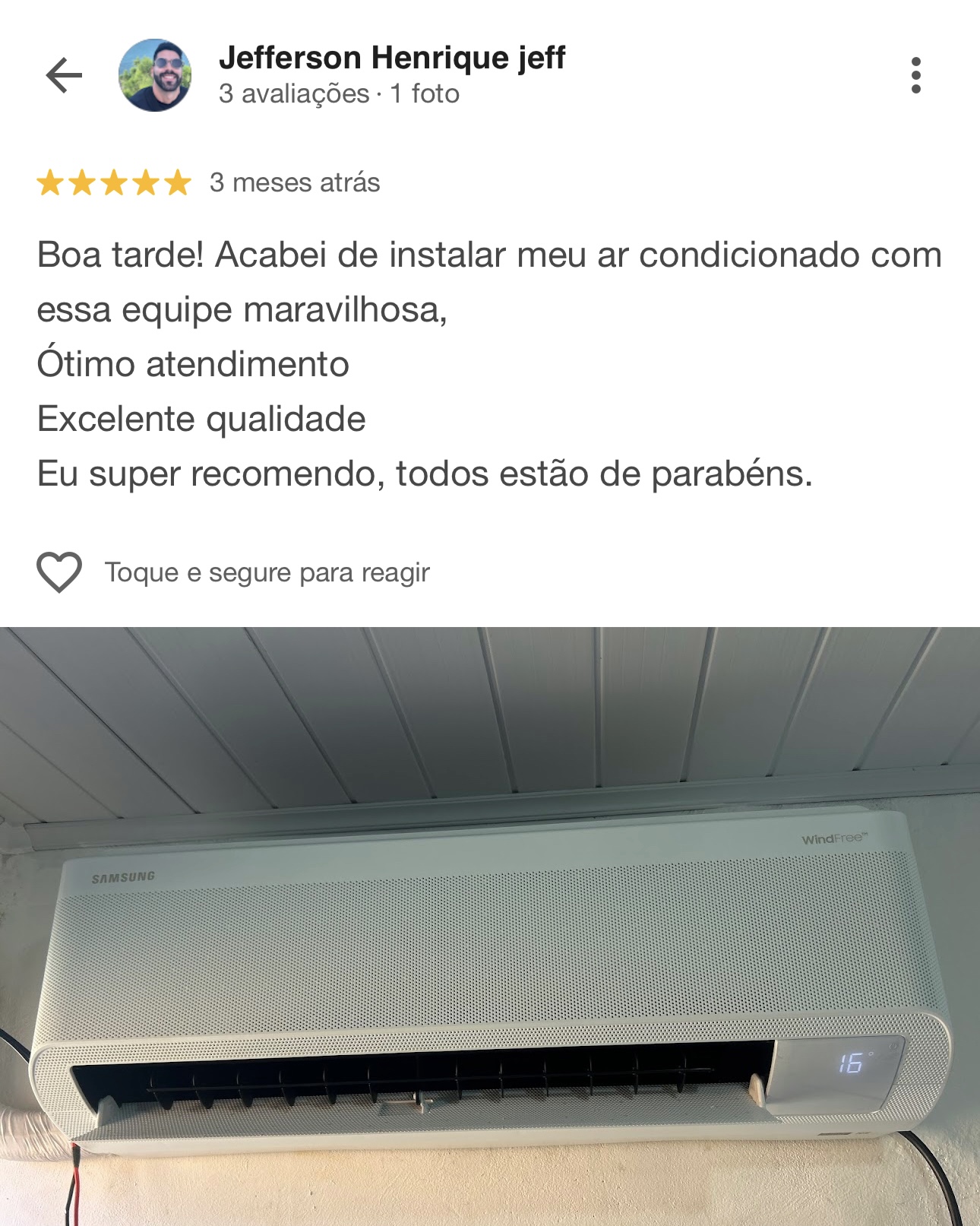Viewport: 980px width, 1226px height.
Task: View Jefferson Henrique jeff's reviewer profile
Action: point(391,59)
